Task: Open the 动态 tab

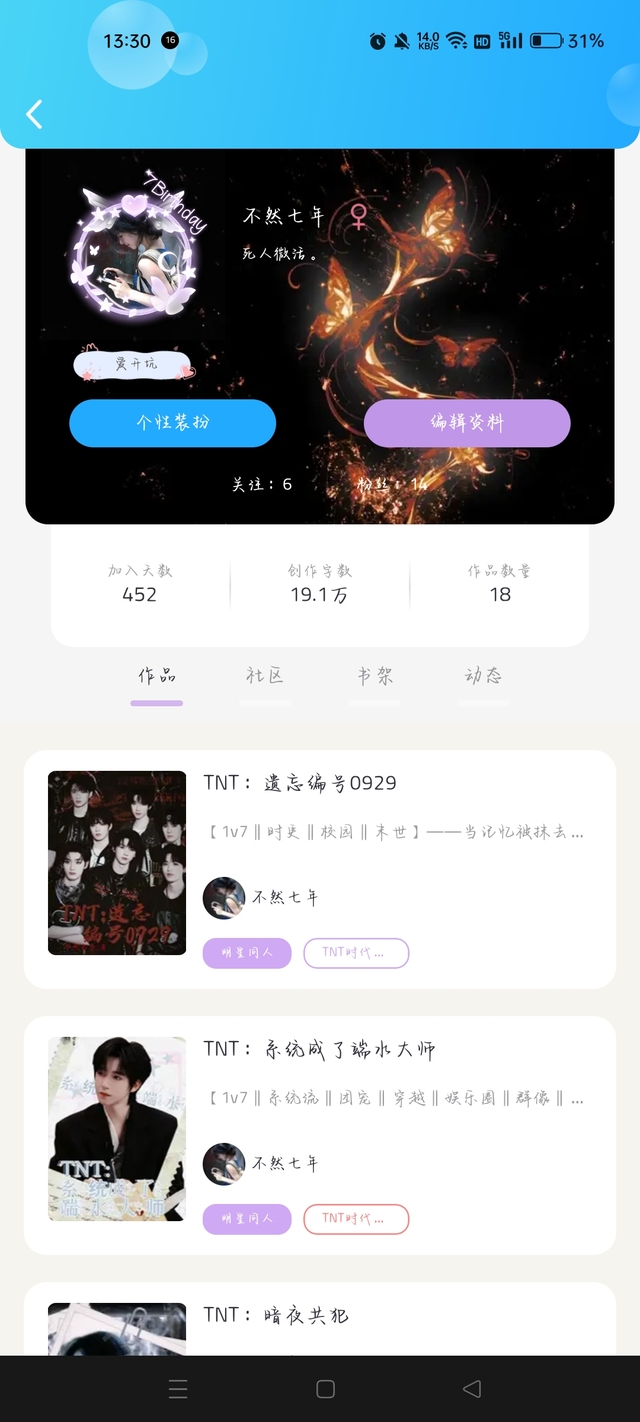Action: 483,677
